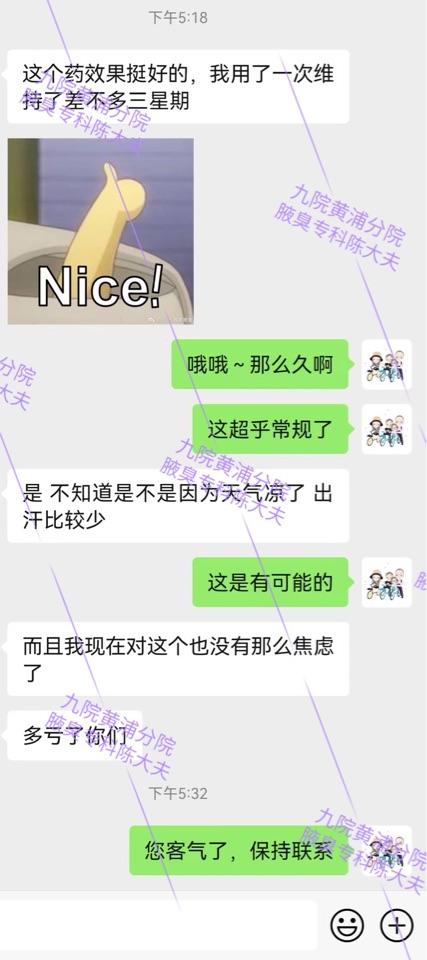Screen dimensions: 427x960
Task: Open avatar beside 这是有可能的 message
Action: [387, 582]
